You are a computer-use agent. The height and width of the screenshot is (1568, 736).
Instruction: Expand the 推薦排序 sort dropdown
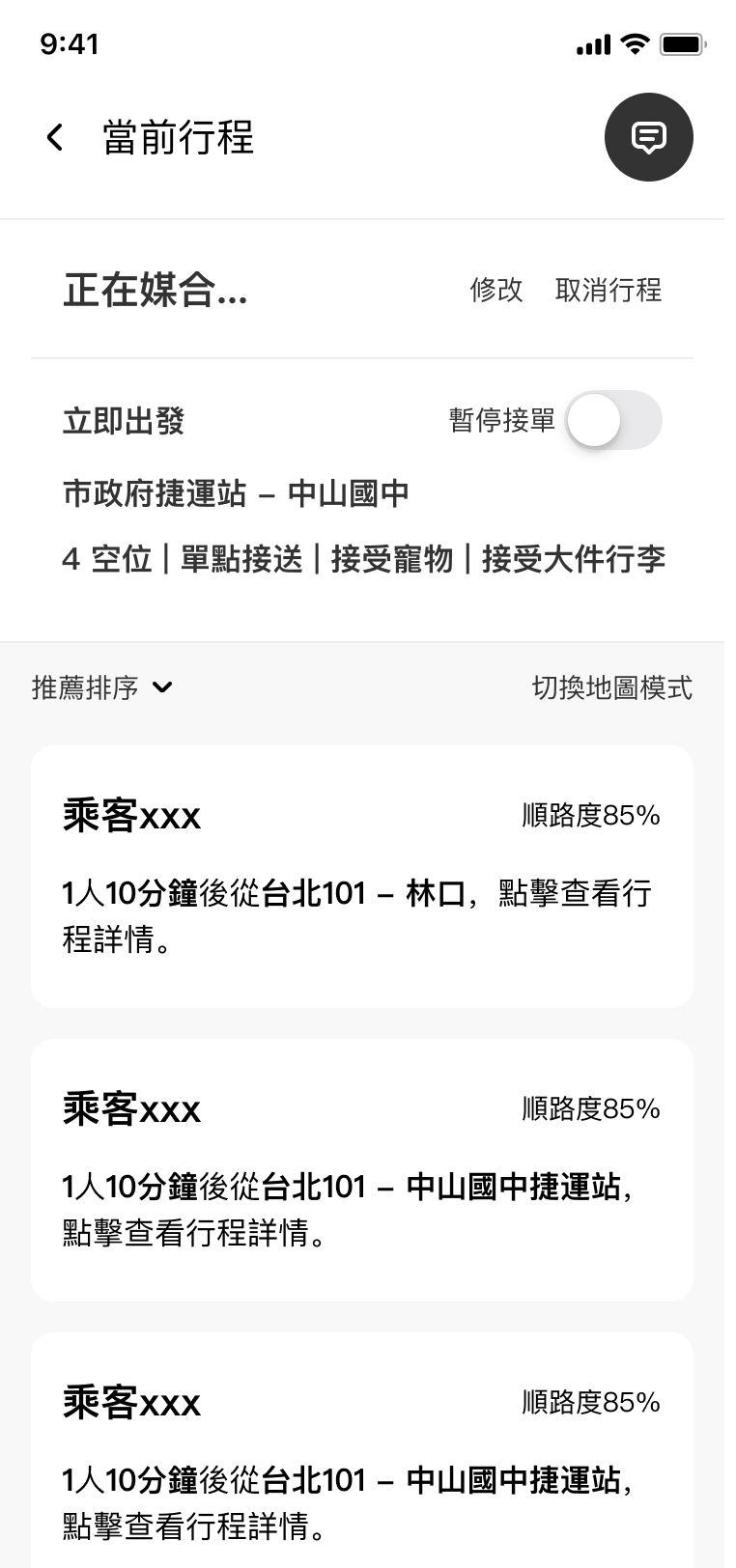(x=101, y=687)
